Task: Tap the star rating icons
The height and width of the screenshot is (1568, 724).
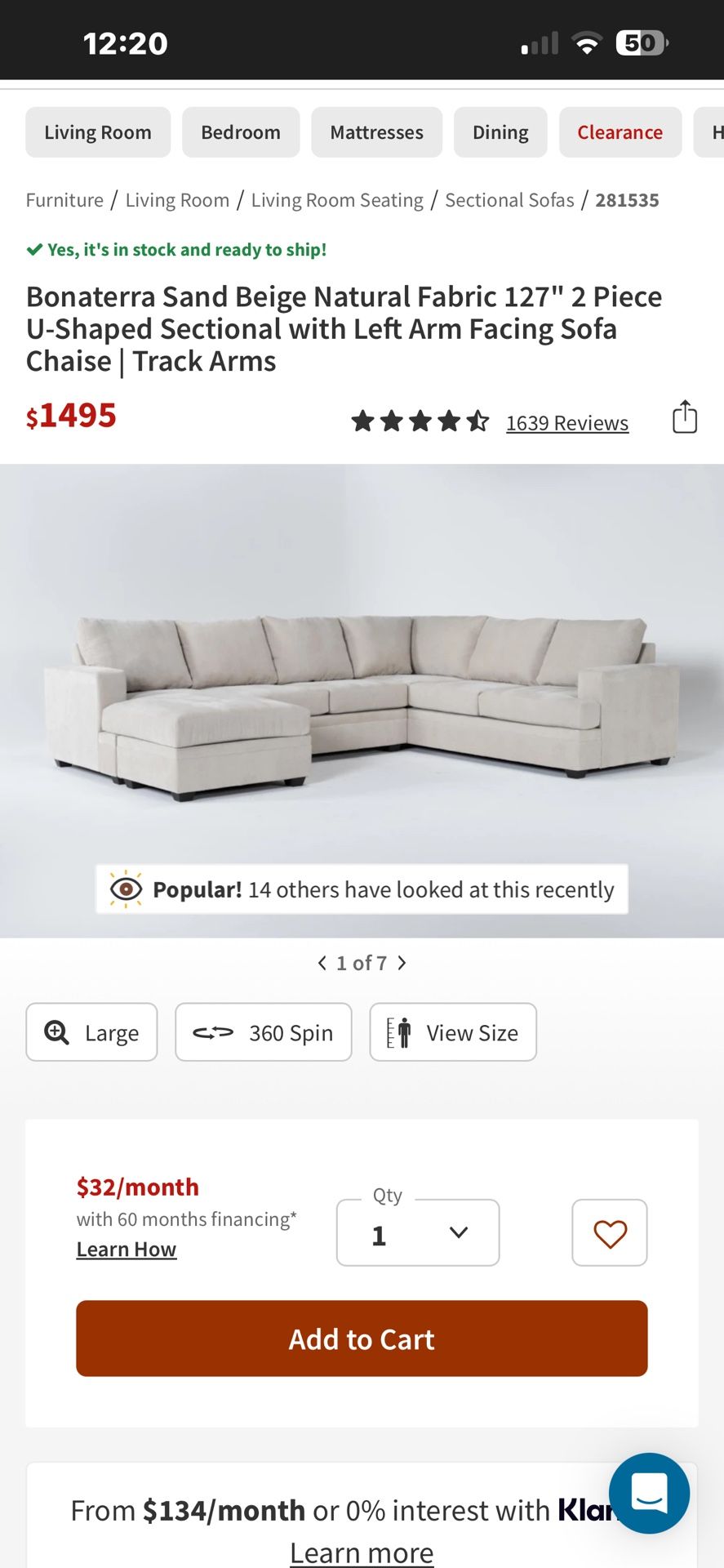Action: [x=420, y=420]
